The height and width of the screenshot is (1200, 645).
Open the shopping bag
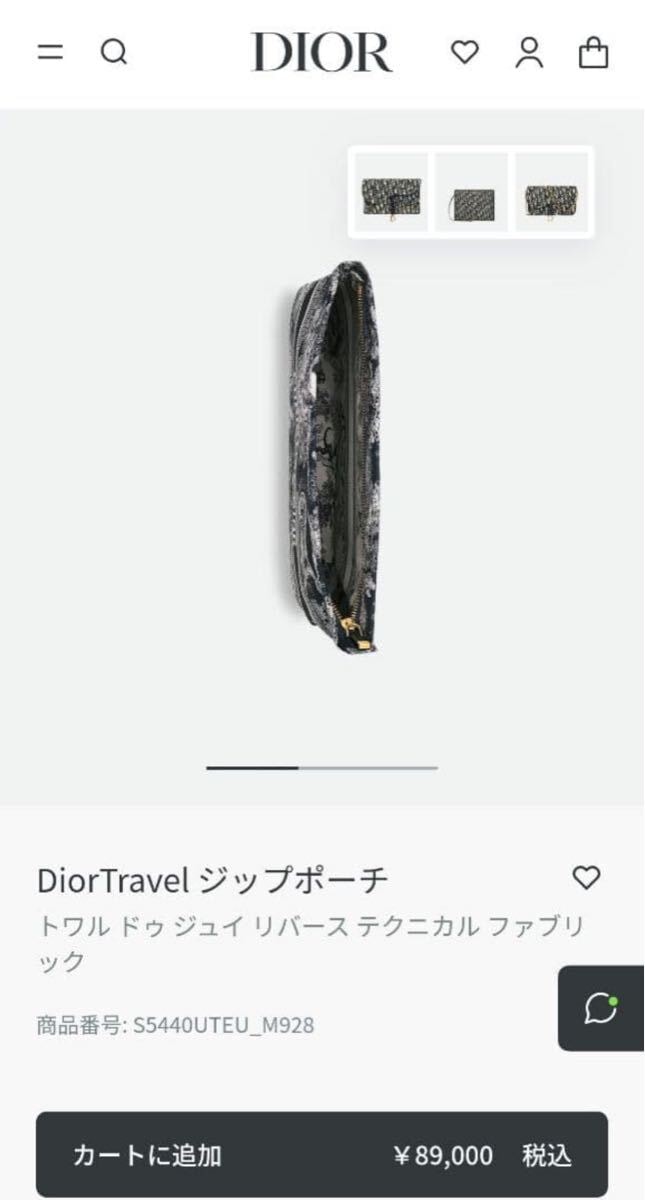pos(594,52)
